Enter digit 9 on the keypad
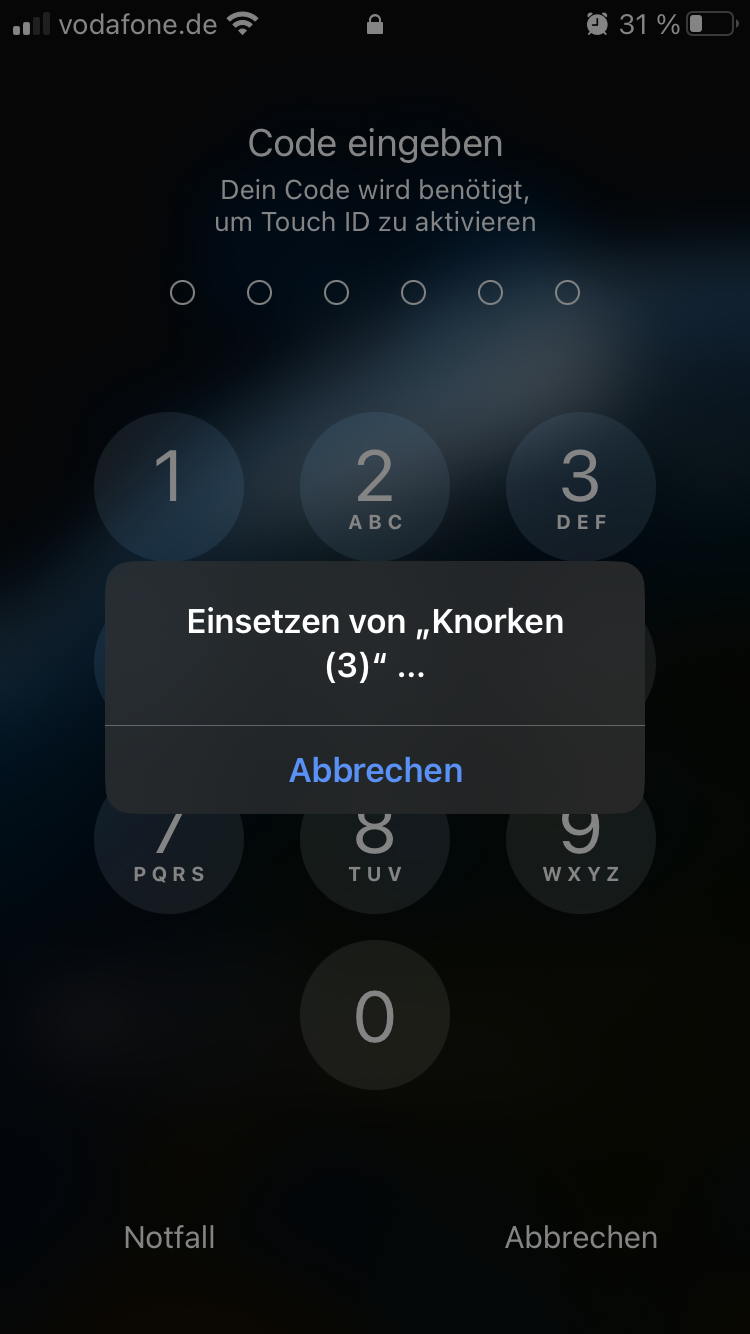 tap(581, 858)
